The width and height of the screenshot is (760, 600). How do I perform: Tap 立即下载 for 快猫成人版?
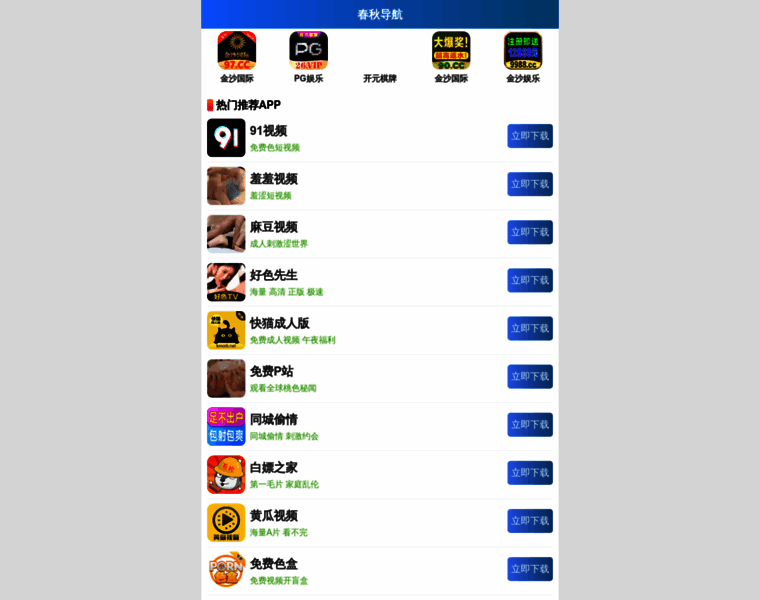tap(530, 328)
